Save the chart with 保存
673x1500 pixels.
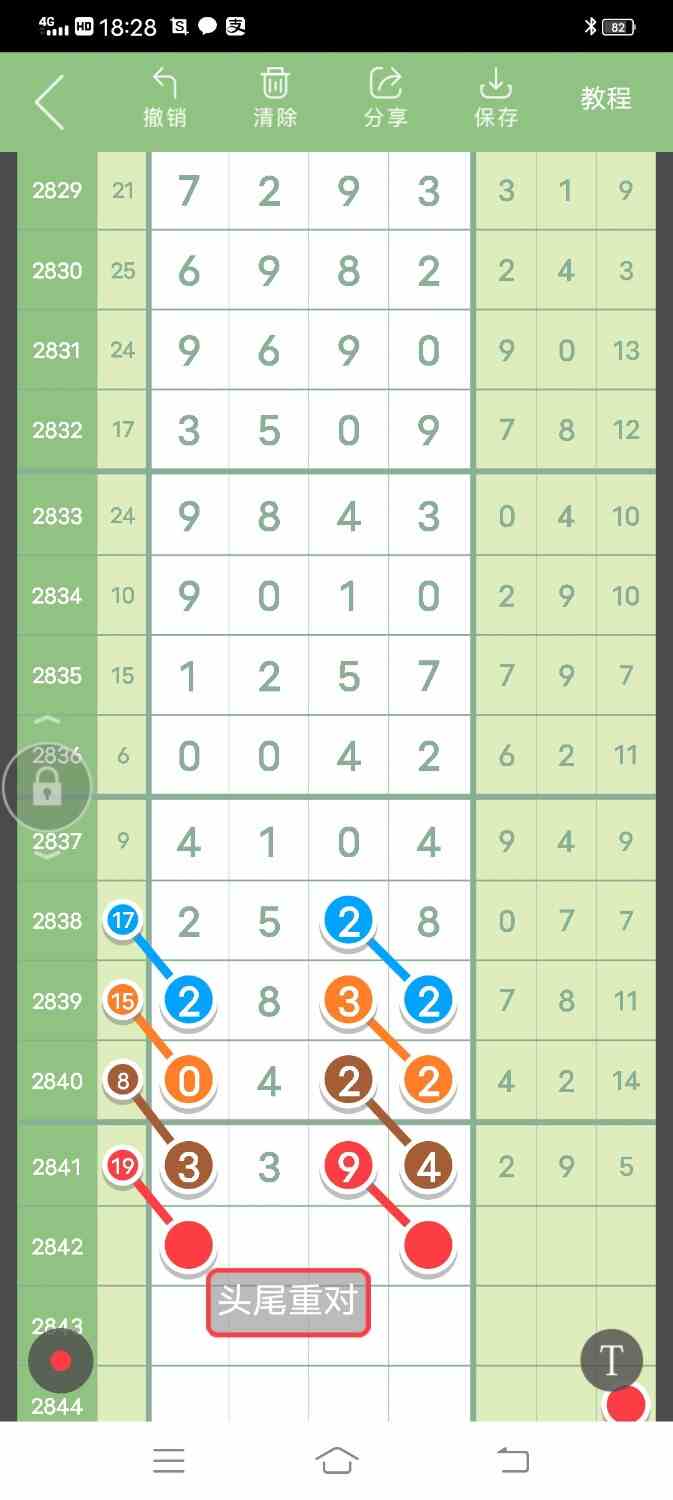[496, 98]
